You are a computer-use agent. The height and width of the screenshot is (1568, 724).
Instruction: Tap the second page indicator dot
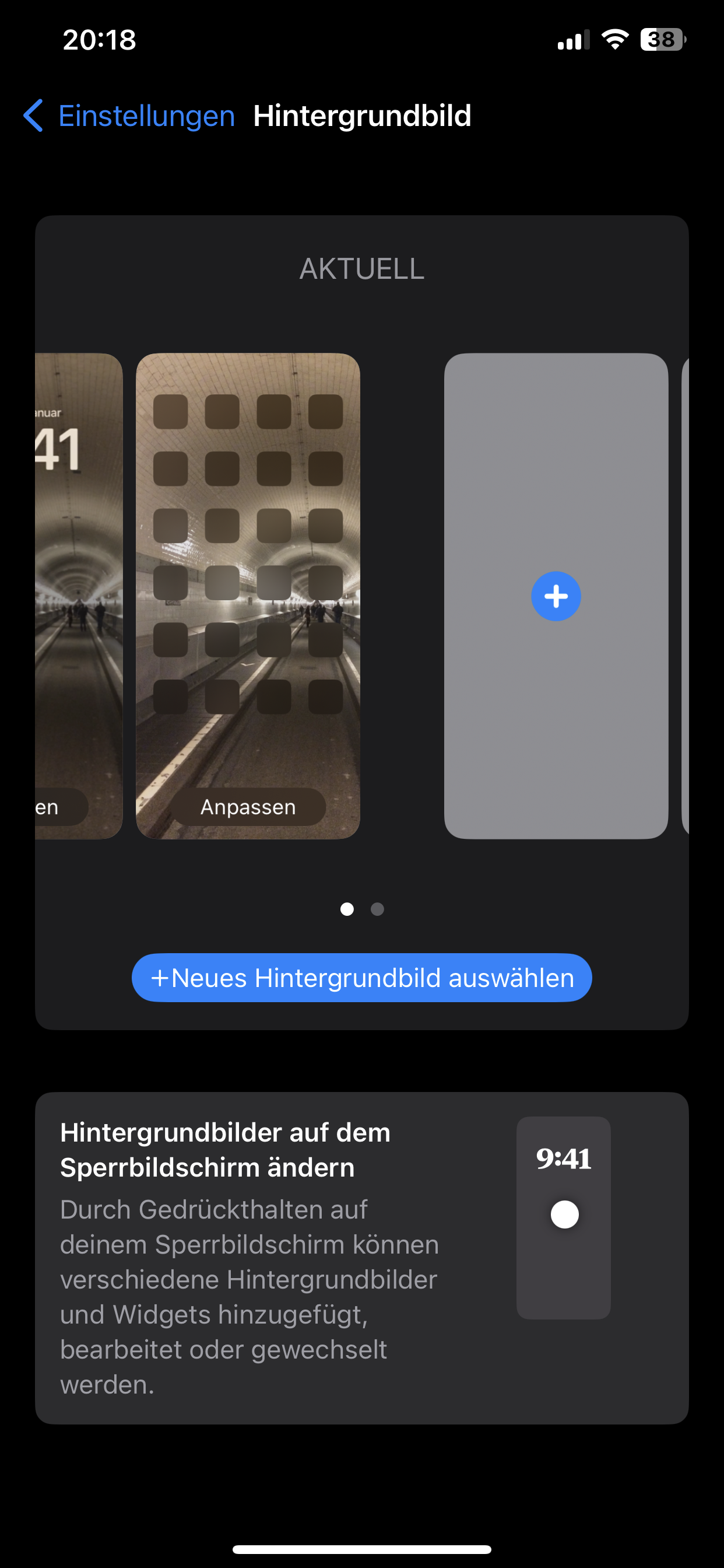pyautogui.click(x=377, y=909)
